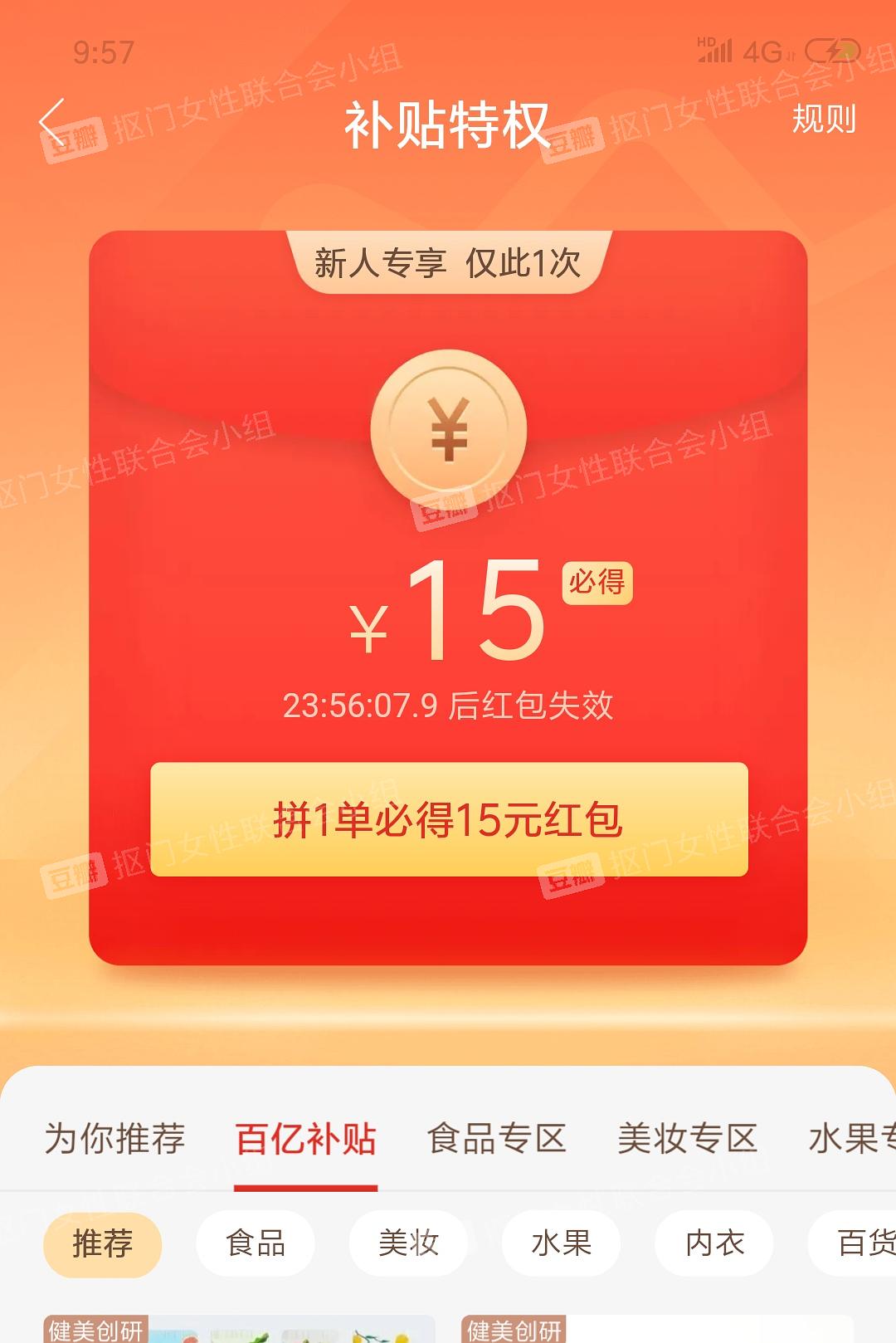Screen dimensions: 896x1343
Task: Choose the 美妆 category chip
Action: point(408,1243)
